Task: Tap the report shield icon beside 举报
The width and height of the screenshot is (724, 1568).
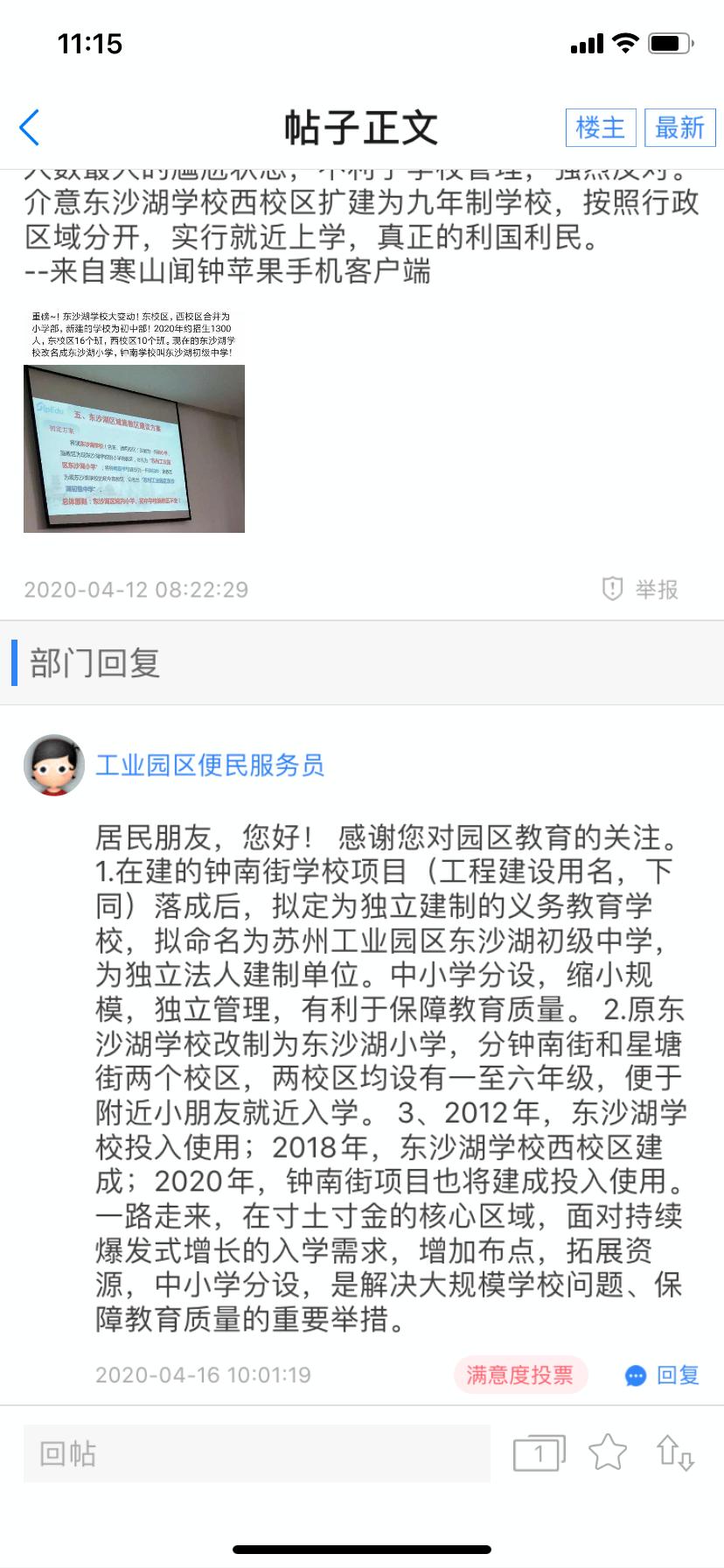Action: click(613, 589)
